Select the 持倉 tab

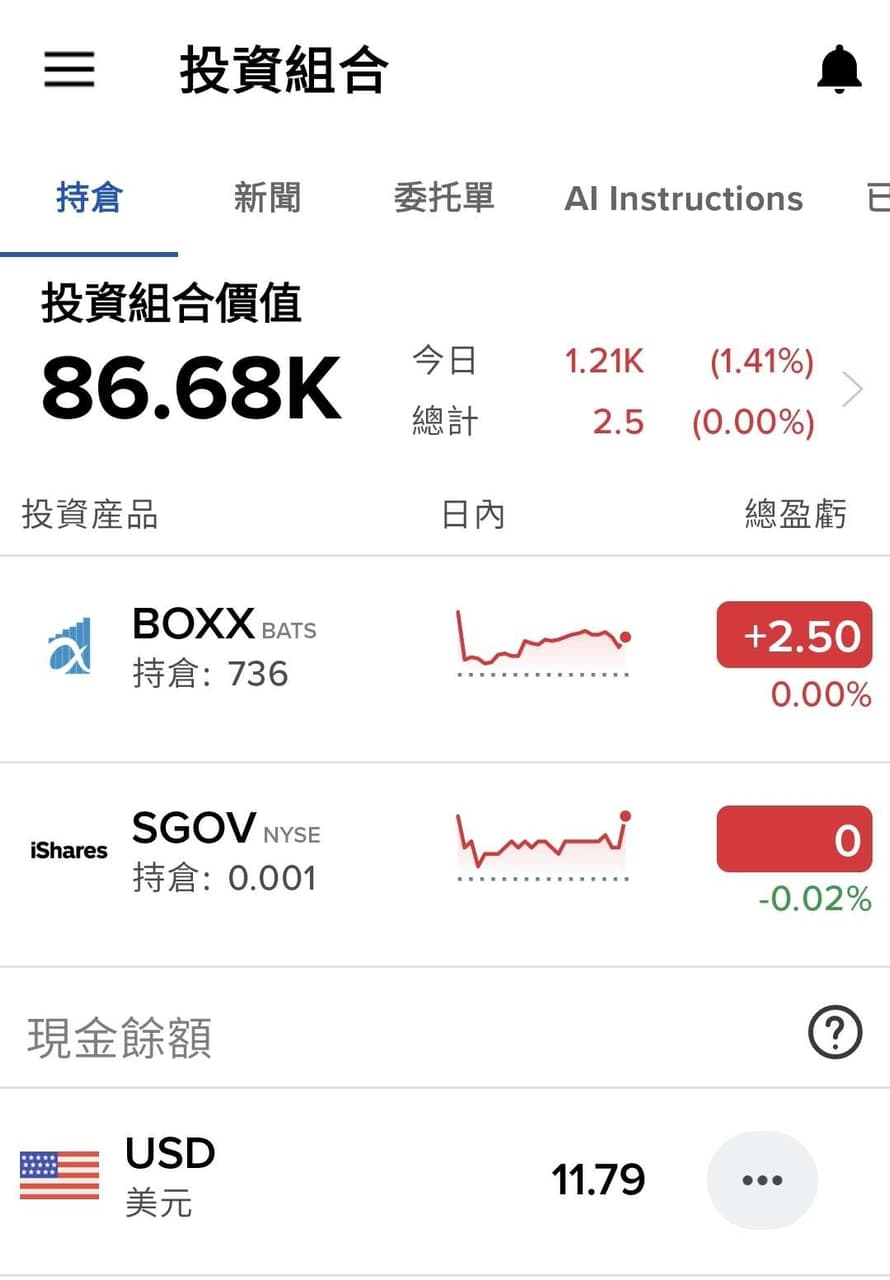[x=89, y=198]
